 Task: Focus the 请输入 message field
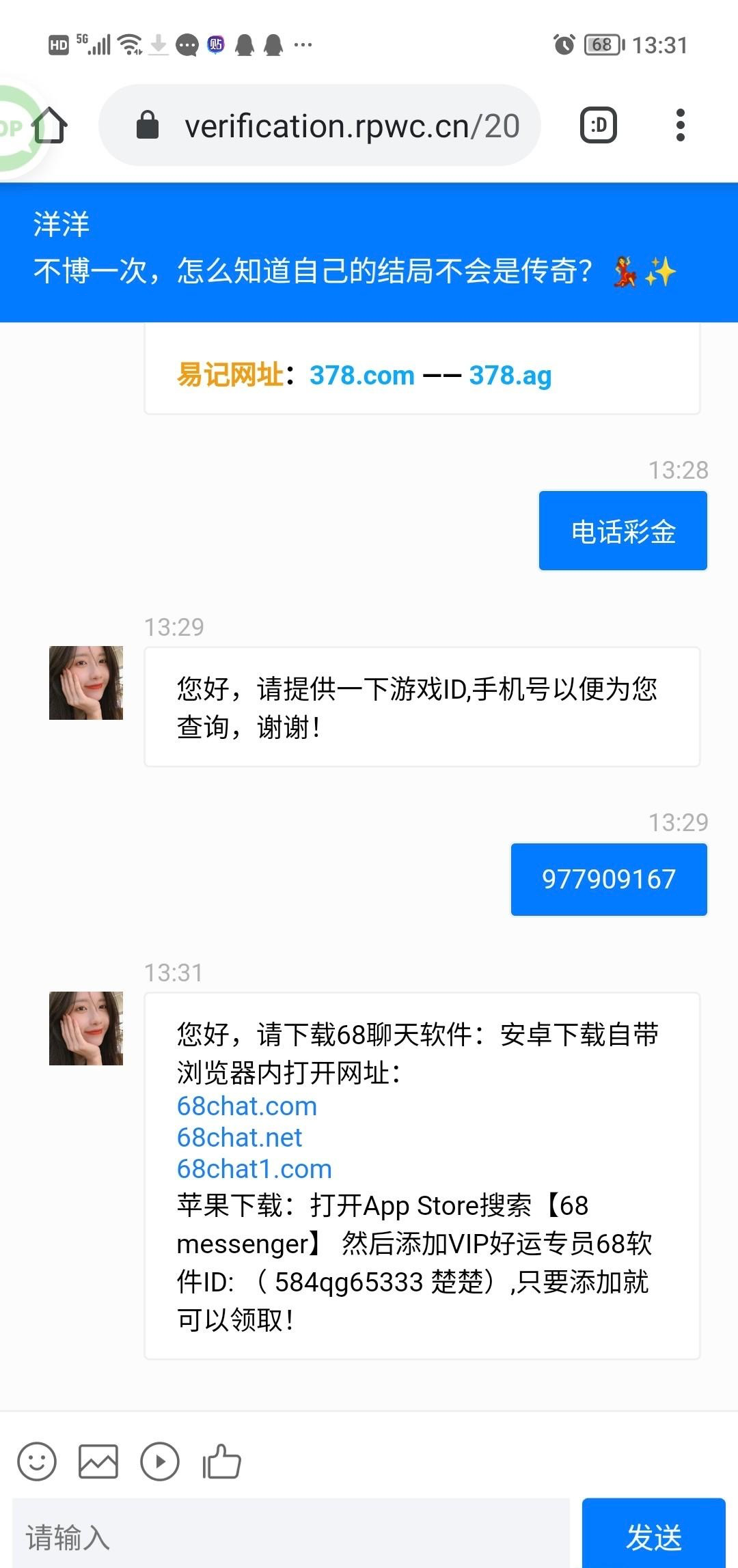point(290,1537)
